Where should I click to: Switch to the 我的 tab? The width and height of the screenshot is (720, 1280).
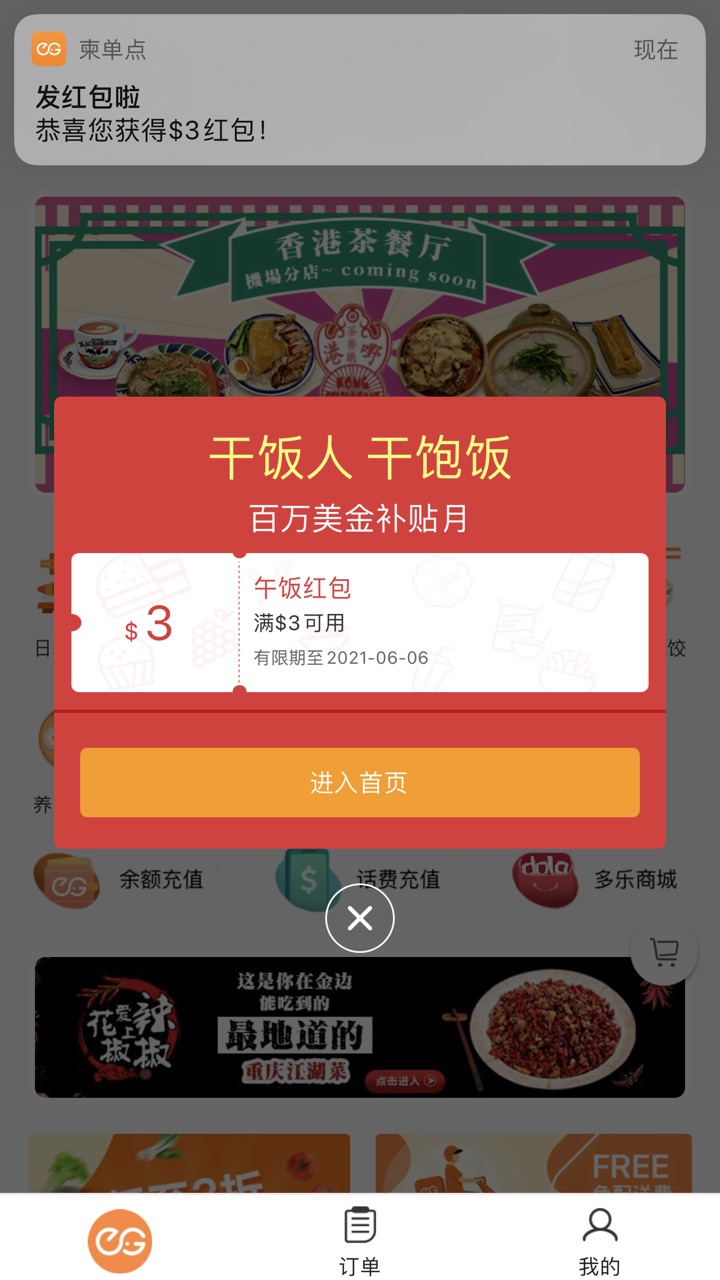pyautogui.click(x=599, y=1240)
